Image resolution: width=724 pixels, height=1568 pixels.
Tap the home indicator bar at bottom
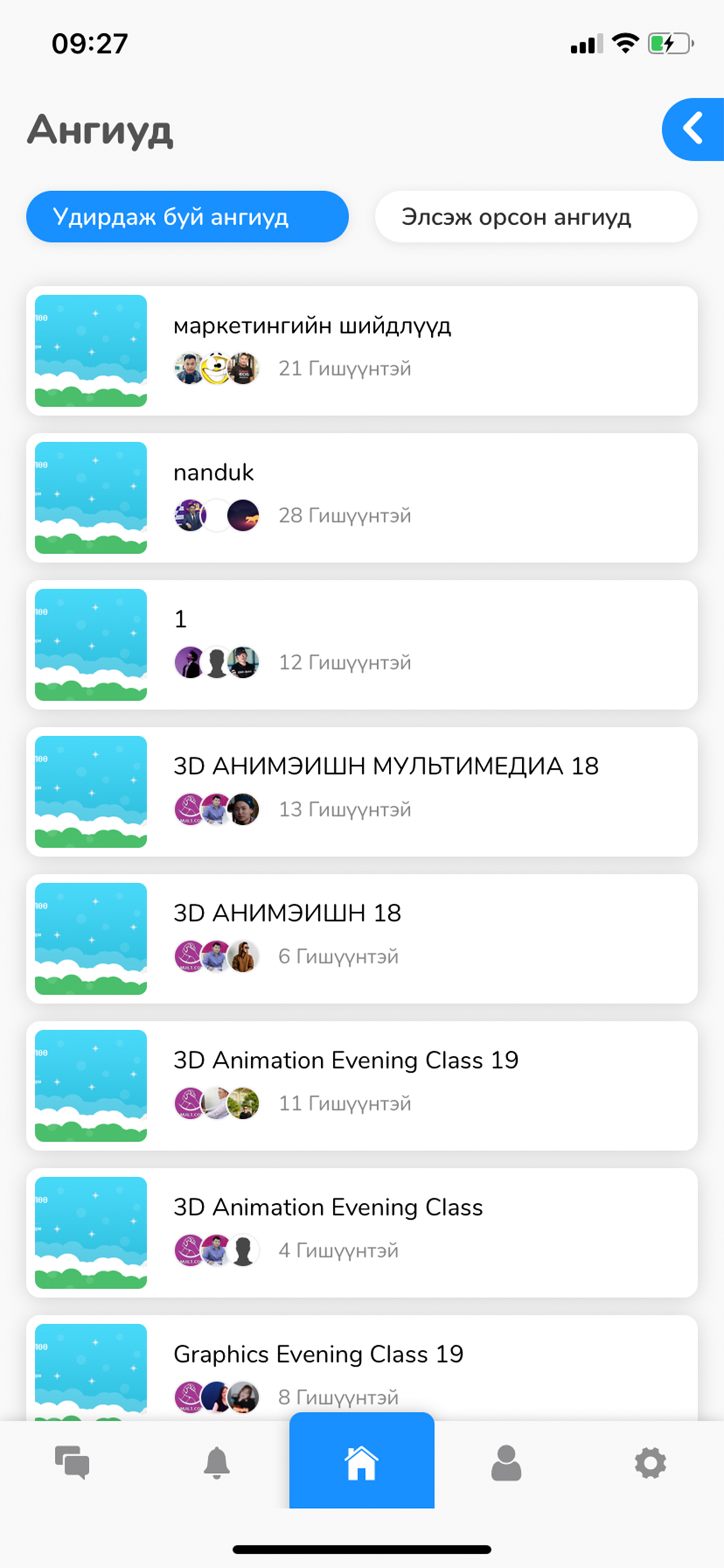(362, 1550)
